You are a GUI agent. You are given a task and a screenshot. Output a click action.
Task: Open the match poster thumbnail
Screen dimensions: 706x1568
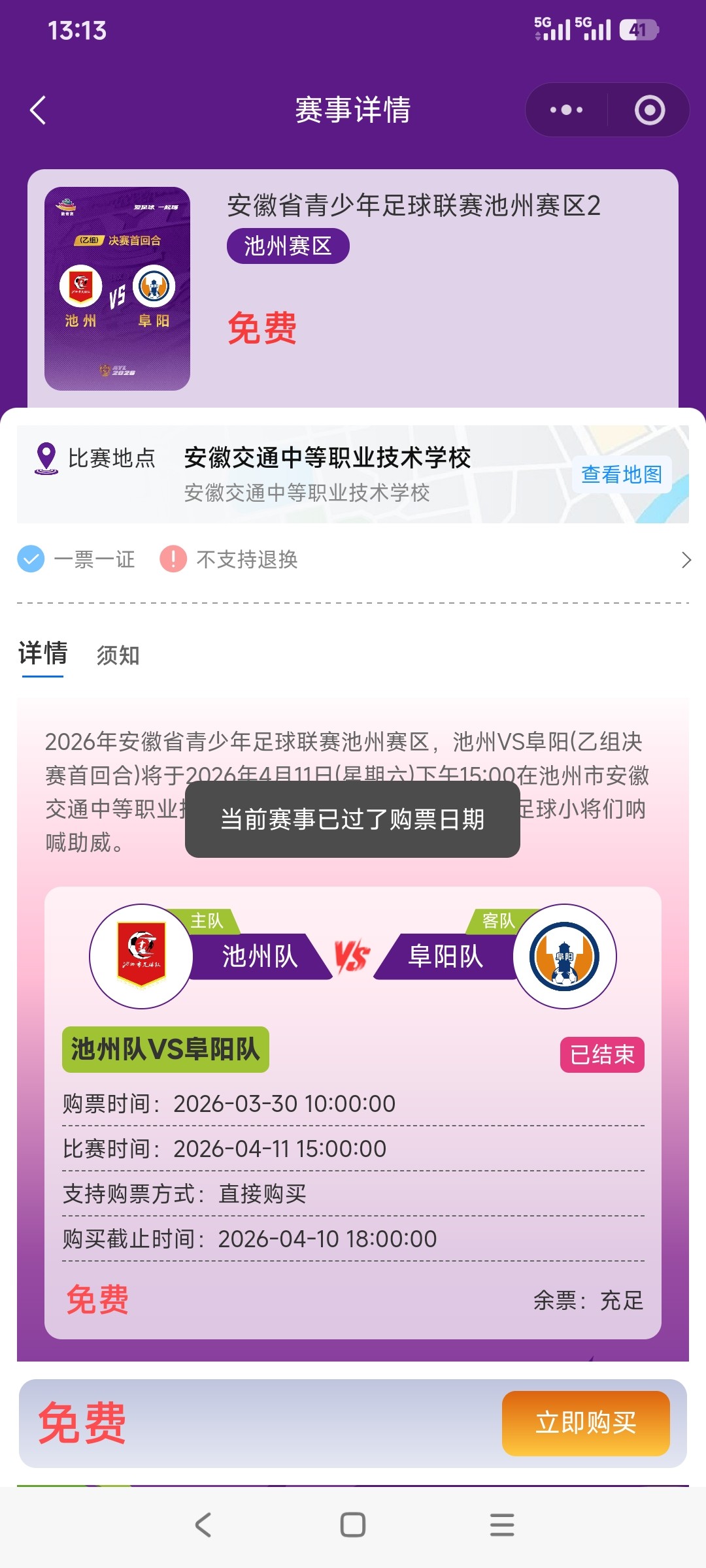117,288
